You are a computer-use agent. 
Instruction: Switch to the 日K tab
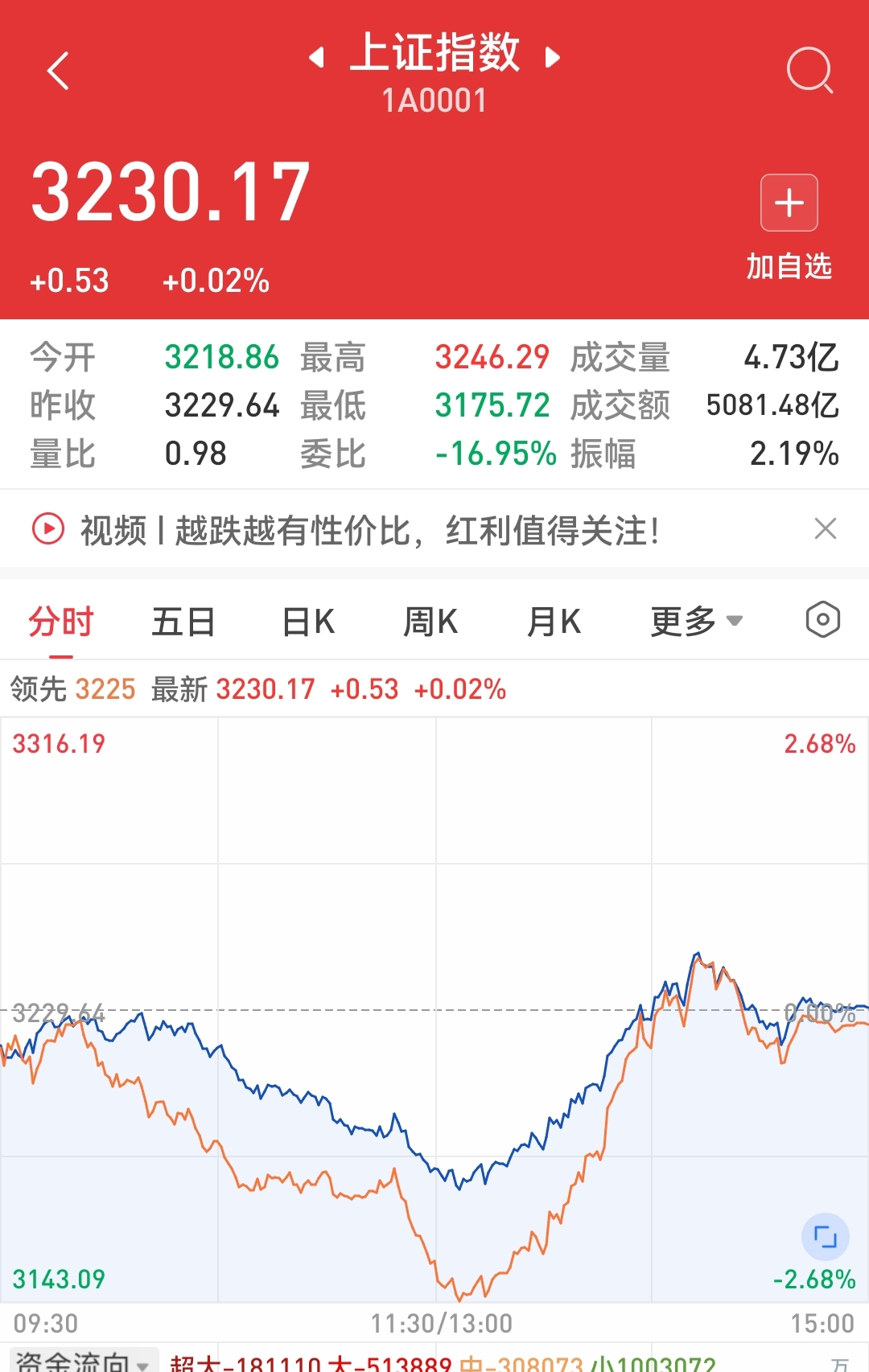pos(307,621)
